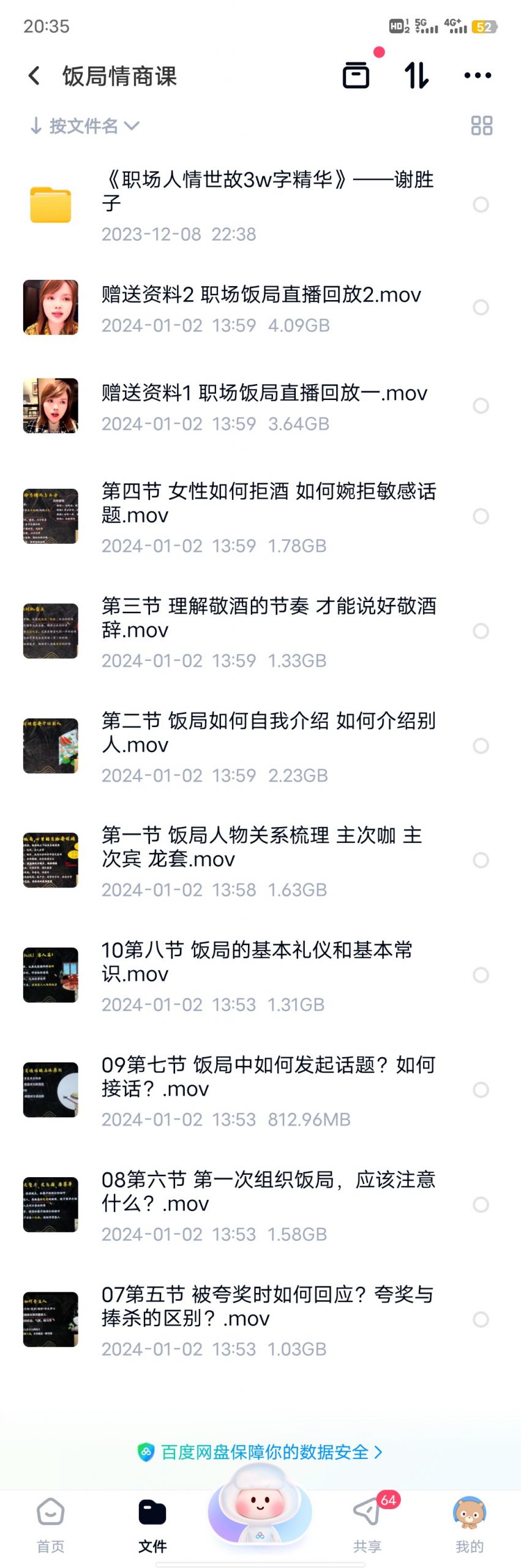This screenshot has height=1568, width=521.
Task: Open 百度网盘保障你的数据安全 link
Action: click(260, 1452)
